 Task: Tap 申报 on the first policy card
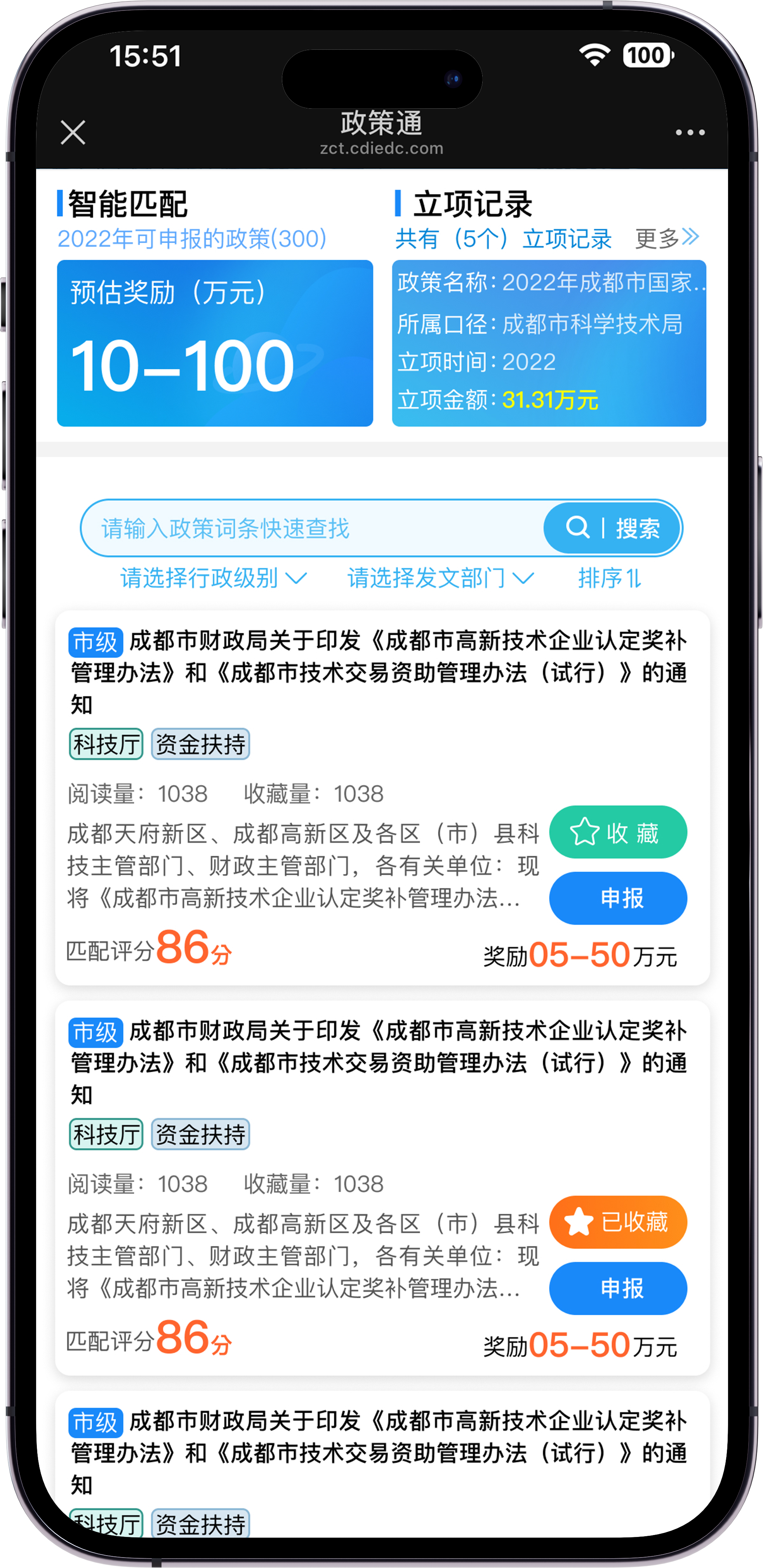point(617,898)
